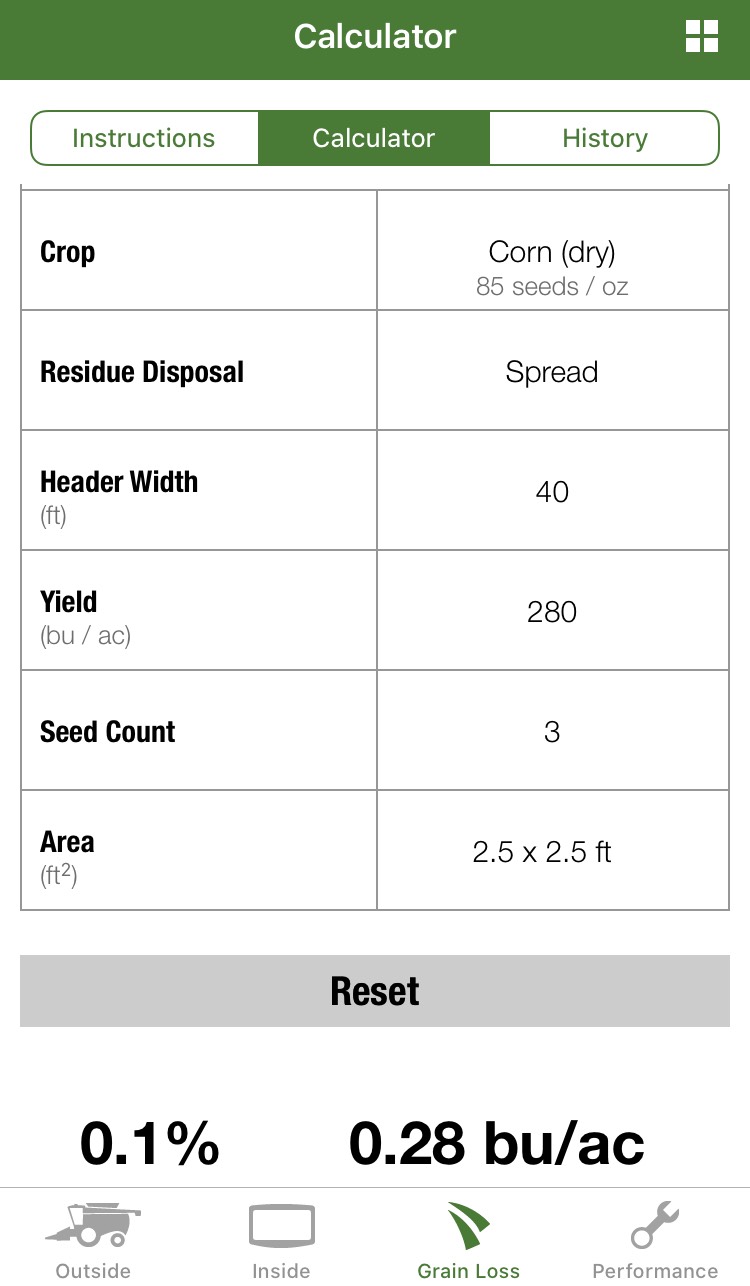Tap the display screen icon above Inside
The height and width of the screenshot is (1286, 750).
pos(281,1222)
